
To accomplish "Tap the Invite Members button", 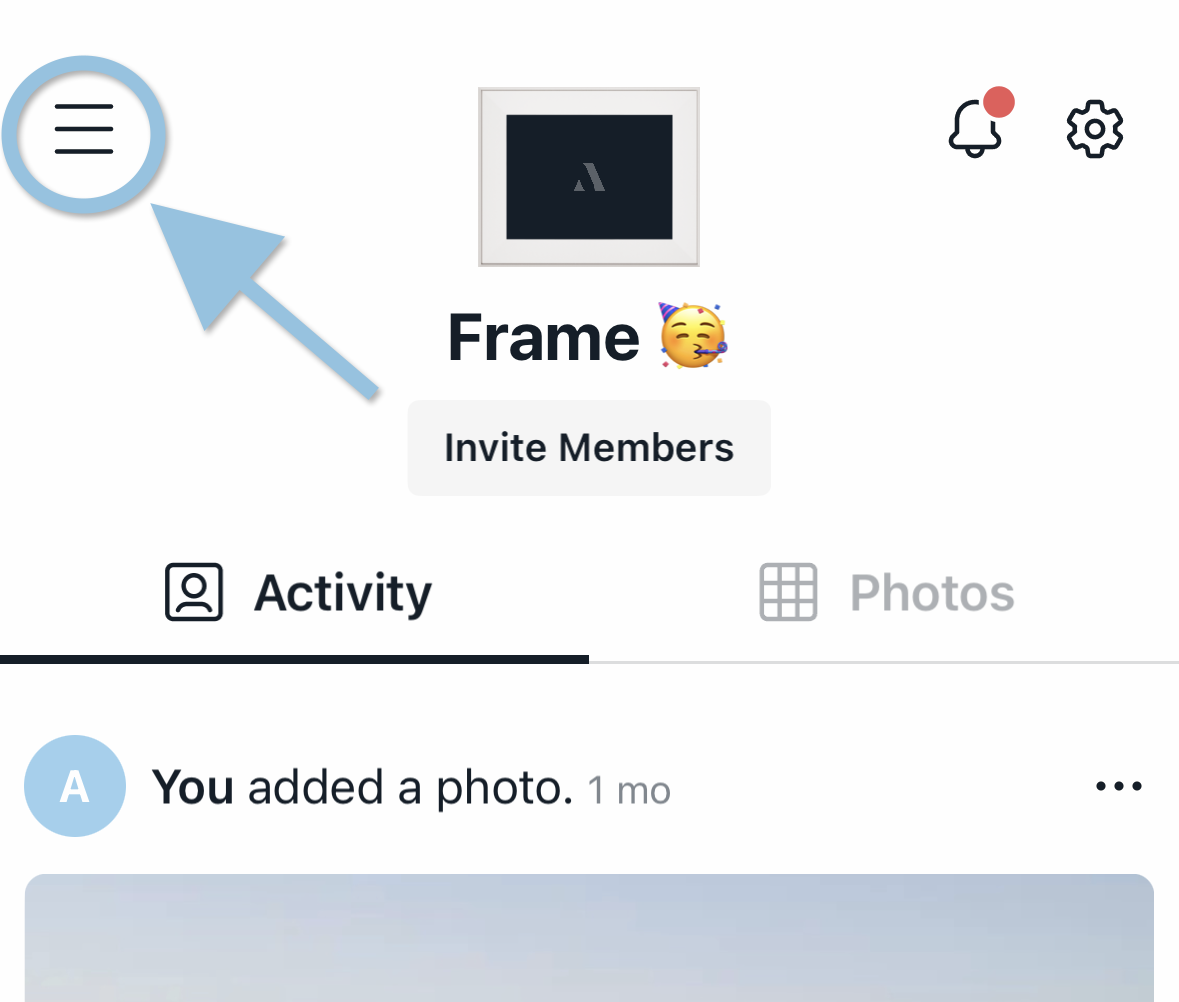I will pos(589,448).
